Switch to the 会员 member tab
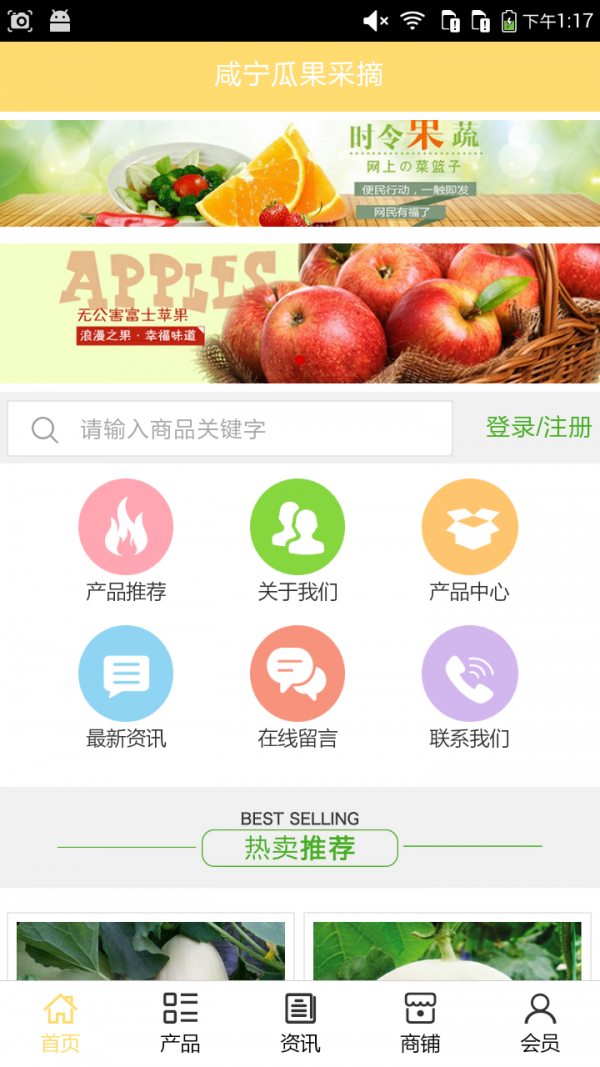This screenshot has height=1067, width=600. point(540,1022)
